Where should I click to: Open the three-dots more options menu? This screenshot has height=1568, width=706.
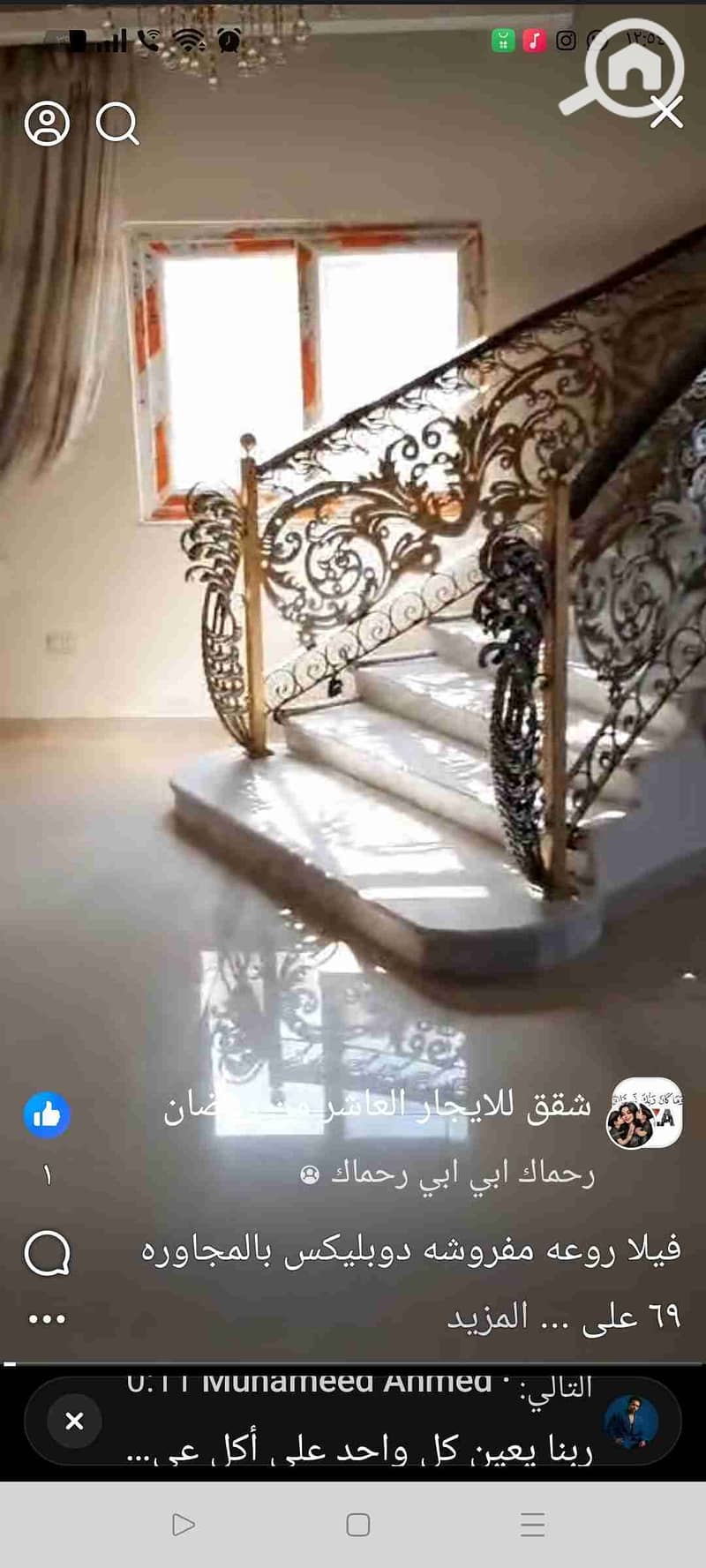(x=47, y=1319)
